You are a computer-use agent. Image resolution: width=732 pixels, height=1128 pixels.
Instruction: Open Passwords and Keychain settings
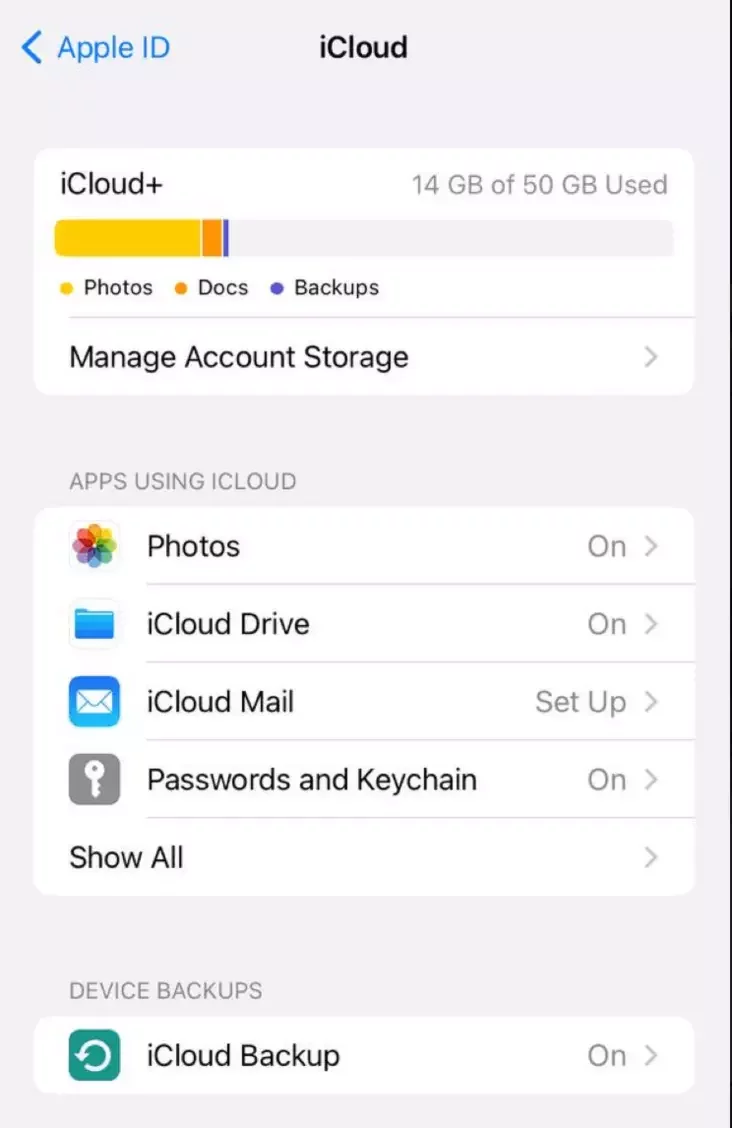point(363,780)
